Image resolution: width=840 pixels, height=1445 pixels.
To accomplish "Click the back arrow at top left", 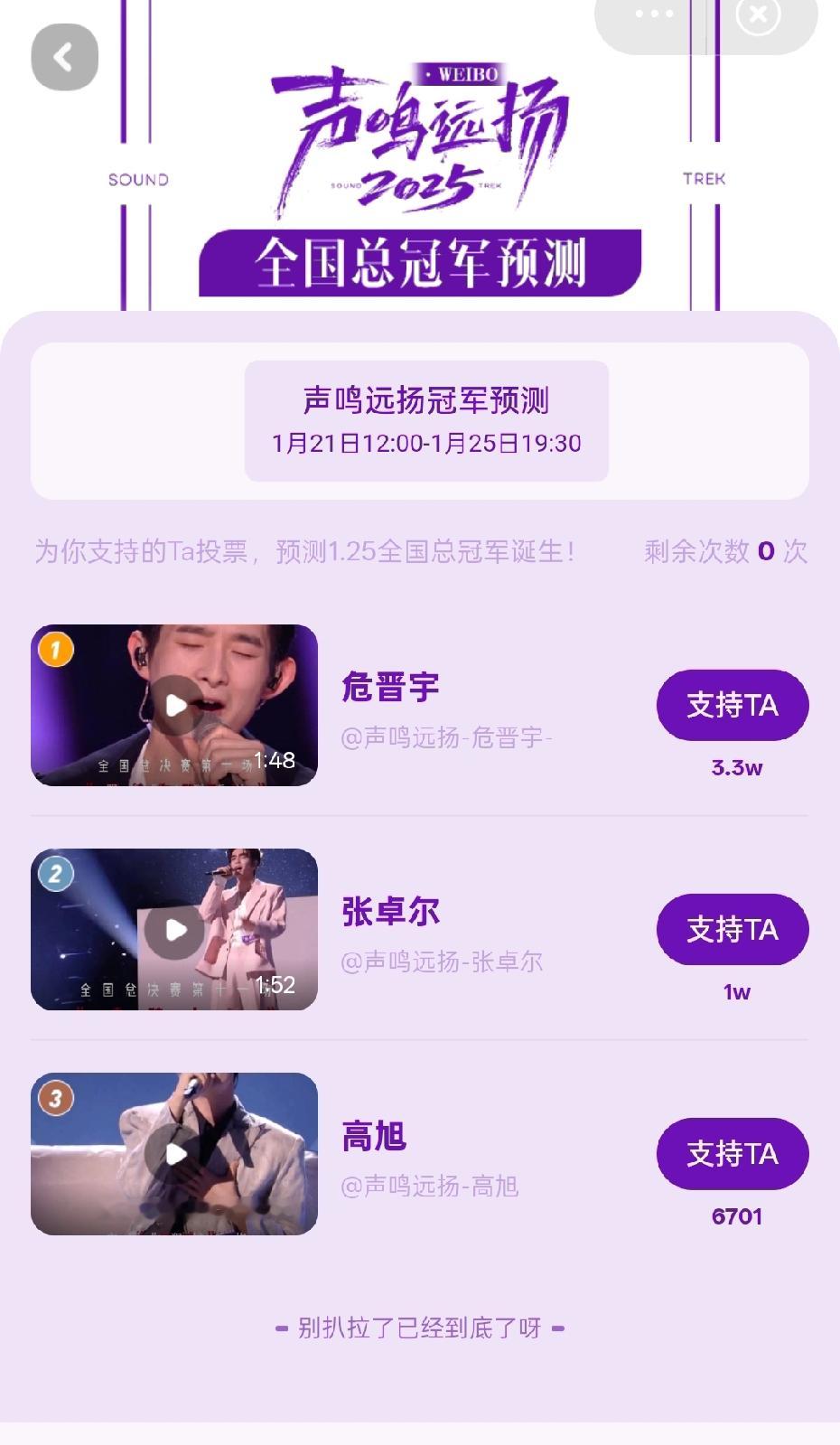I will pos(62,57).
